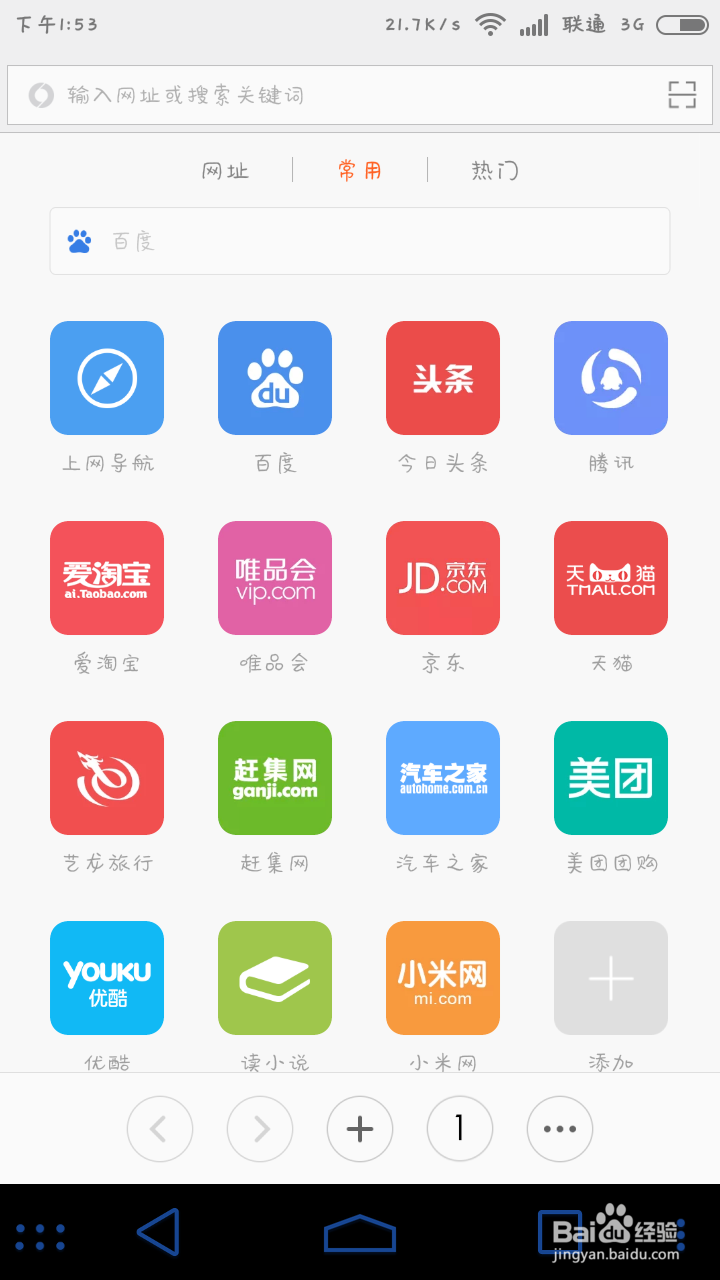Open the Baidu site shortcut
The image size is (720, 1280).
click(x=275, y=378)
